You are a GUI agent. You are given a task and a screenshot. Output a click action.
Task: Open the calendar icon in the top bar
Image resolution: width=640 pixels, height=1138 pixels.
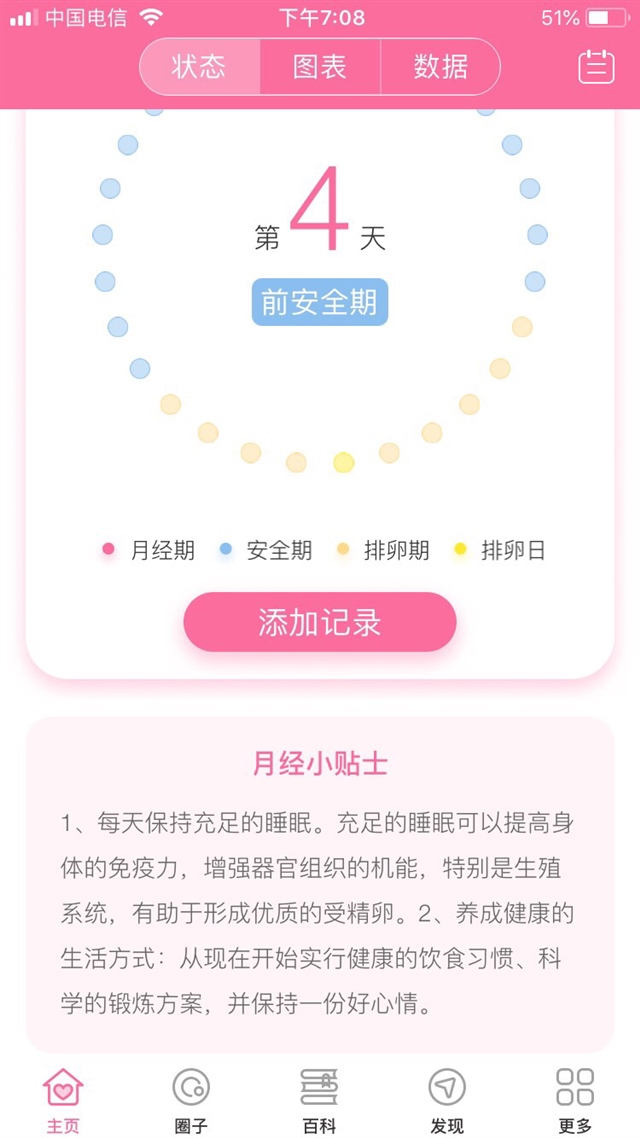[596, 67]
